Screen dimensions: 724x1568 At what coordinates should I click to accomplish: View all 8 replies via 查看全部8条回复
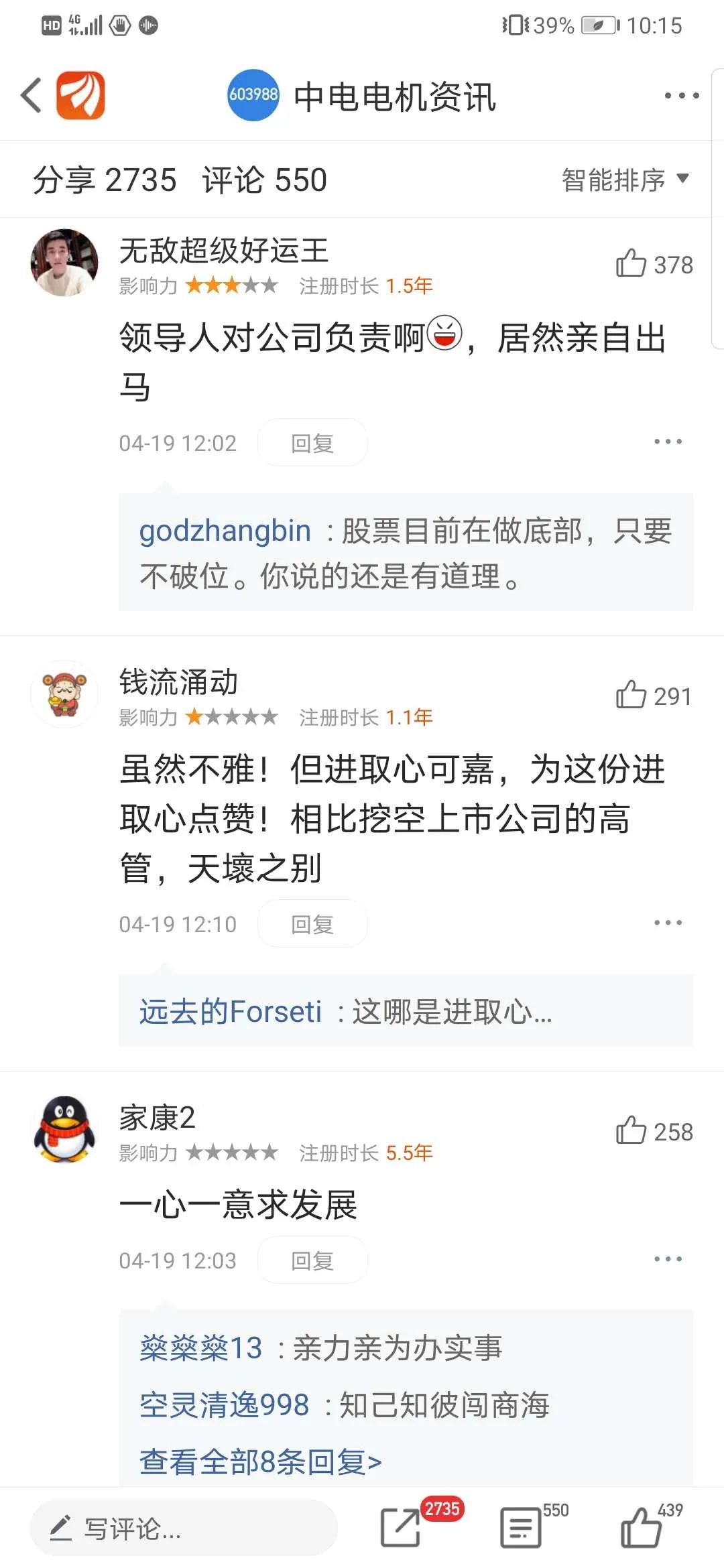pyautogui.click(x=260, y=1461)
